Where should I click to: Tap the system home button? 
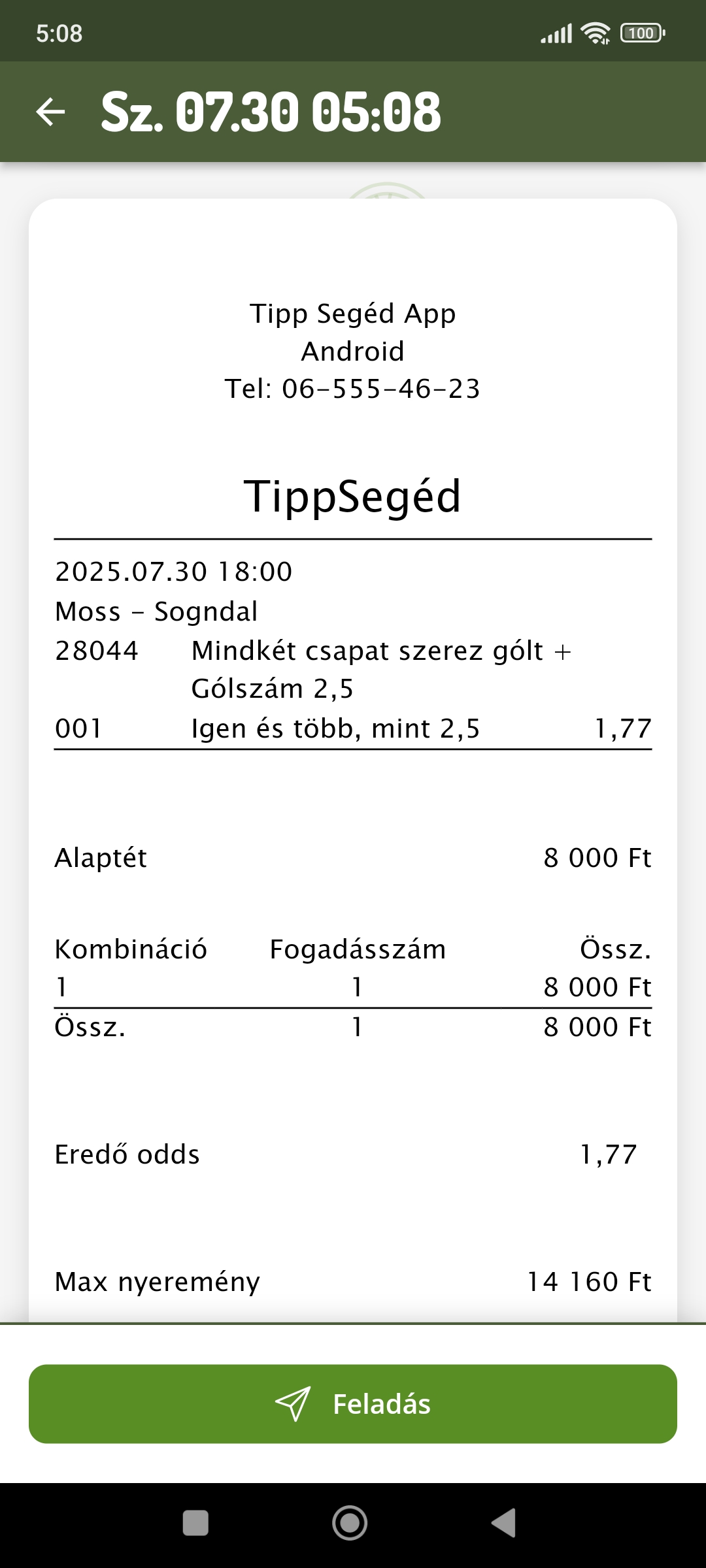(x=350, y=1523)
